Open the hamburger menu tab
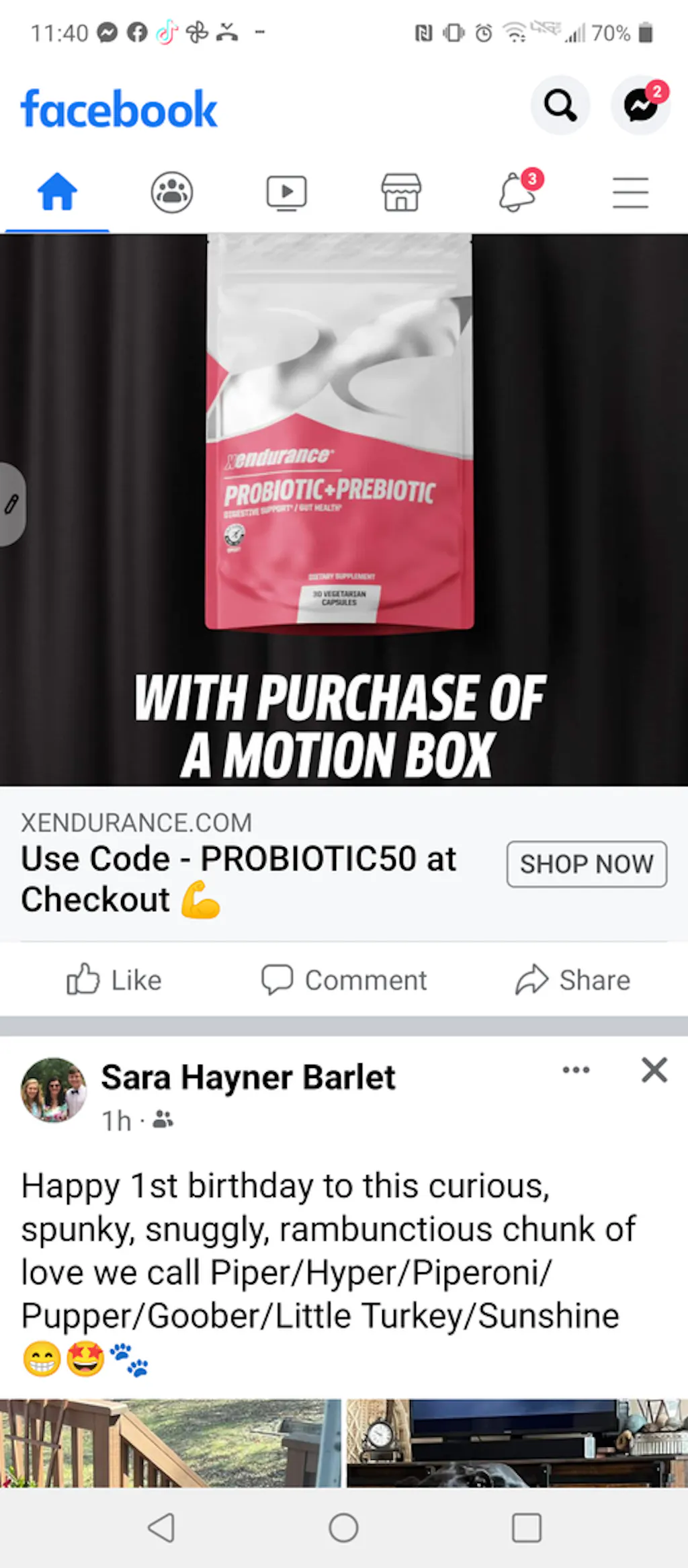688x1568 pixels. [630, 193]
